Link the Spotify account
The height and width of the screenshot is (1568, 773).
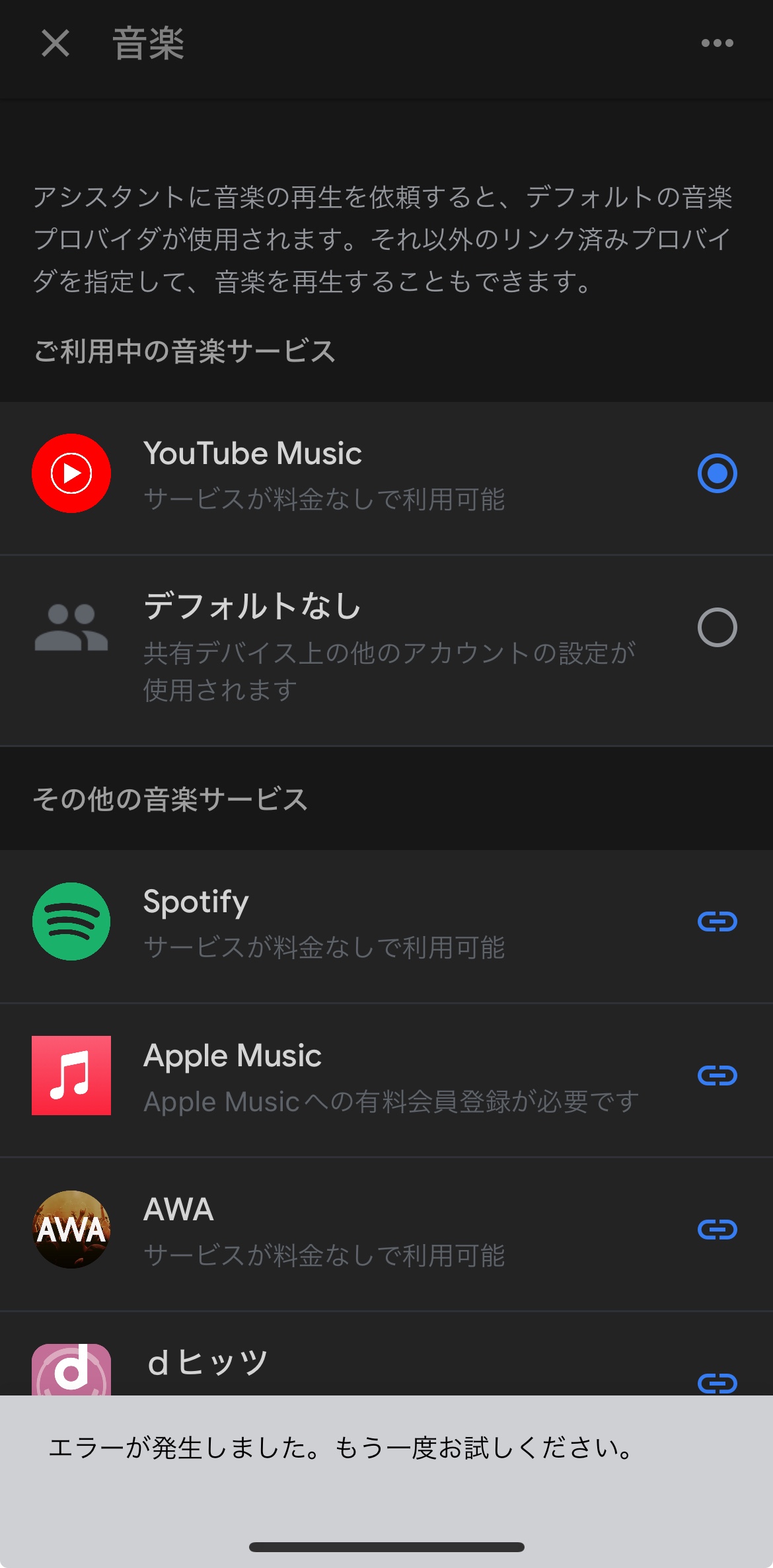(x=717, y=921)
